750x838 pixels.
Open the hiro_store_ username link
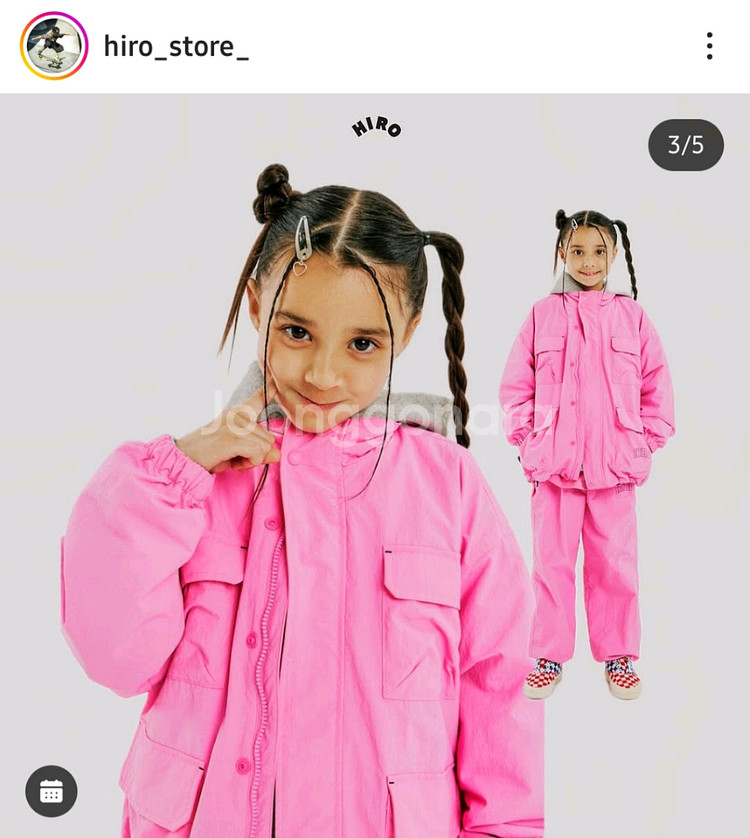coord(176,46)
